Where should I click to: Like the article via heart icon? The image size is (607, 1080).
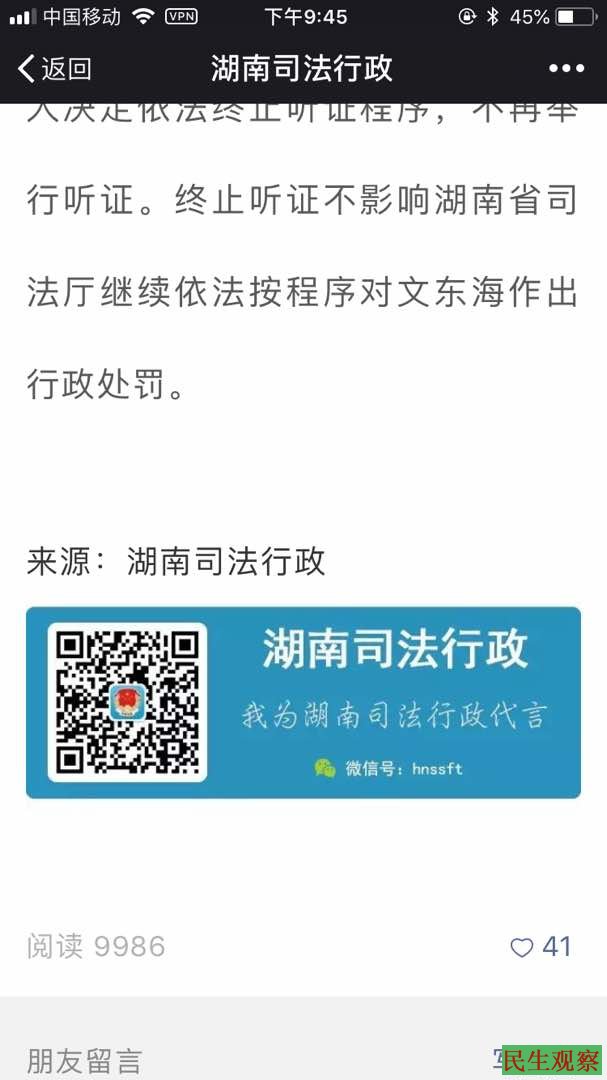pos(522,947)
